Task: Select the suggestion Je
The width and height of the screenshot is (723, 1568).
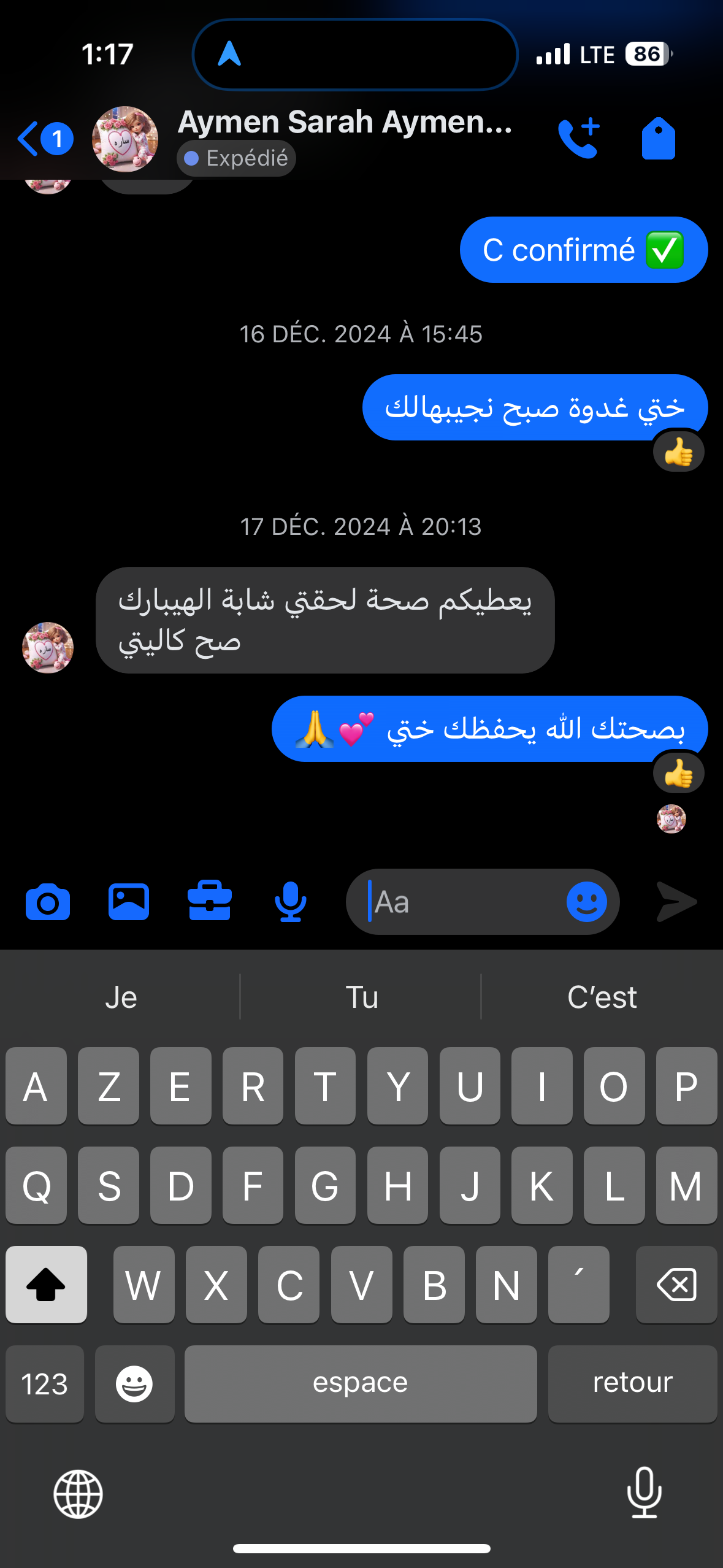Action: pos(120,996)
